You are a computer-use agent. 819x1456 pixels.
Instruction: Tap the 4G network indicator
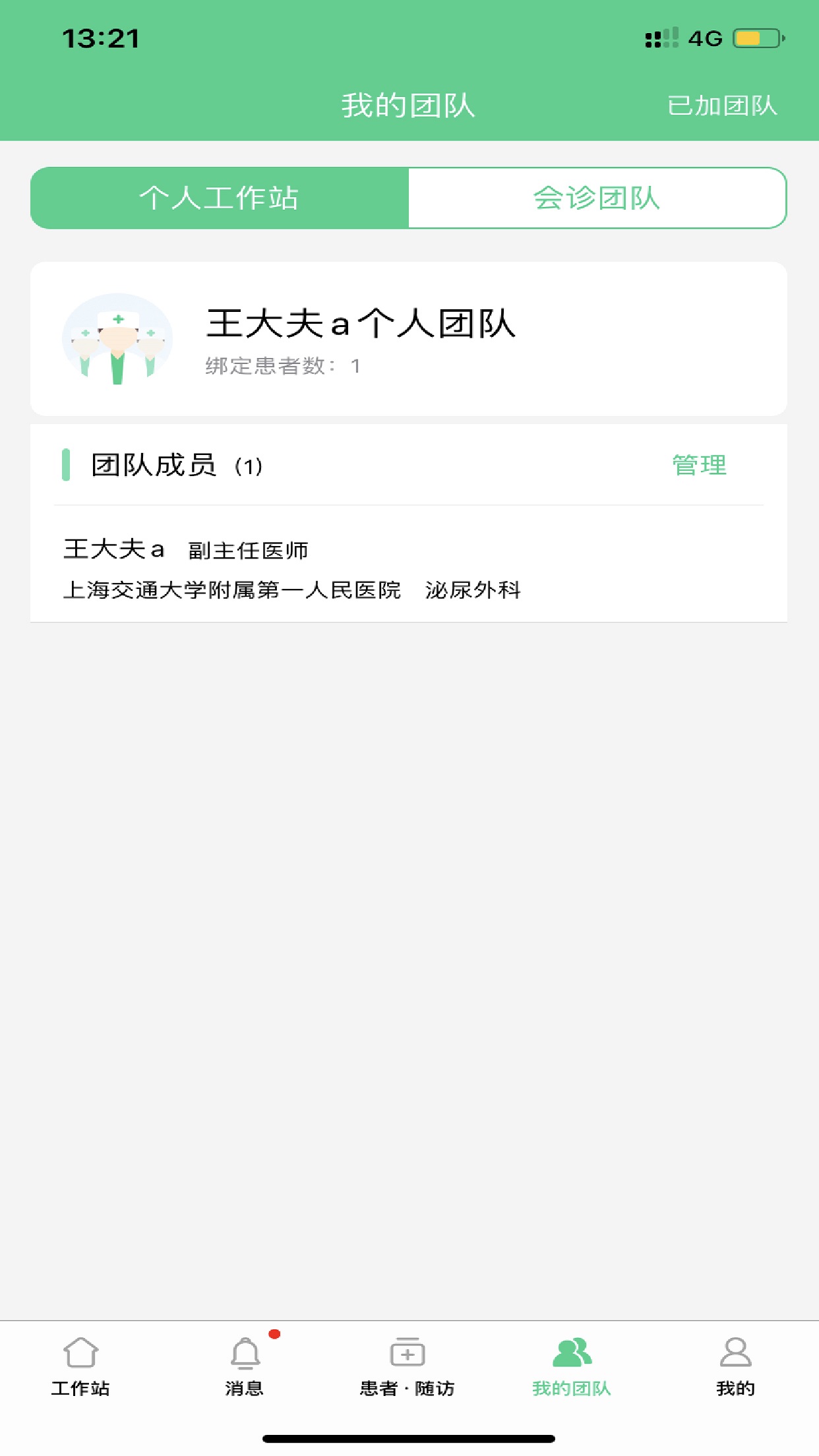pyautogui.click(x=705, y=38)
